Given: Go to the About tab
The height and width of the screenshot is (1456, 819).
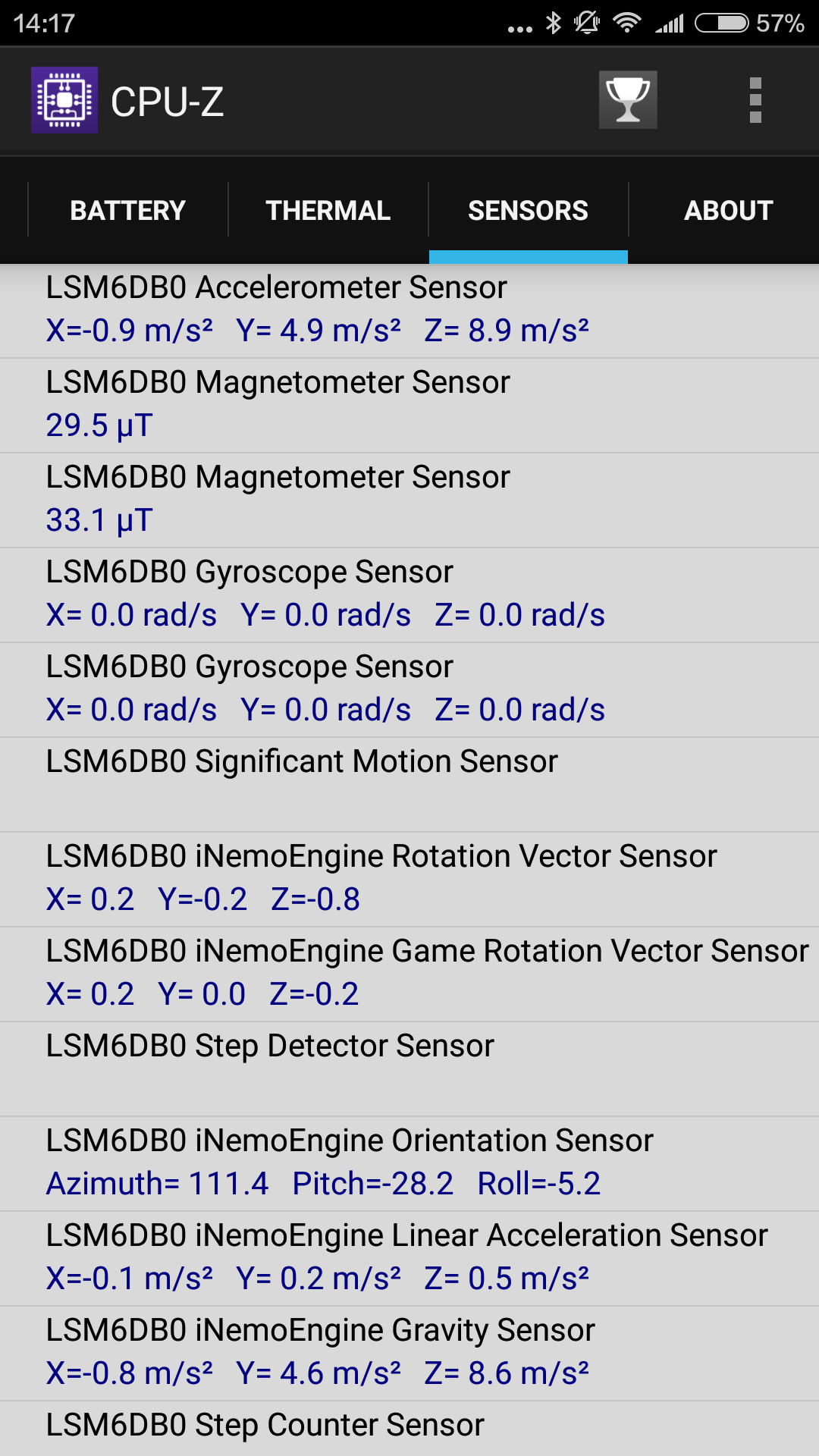Looking at the screenshot, I should pyautogui.click(x=729, y=210).
